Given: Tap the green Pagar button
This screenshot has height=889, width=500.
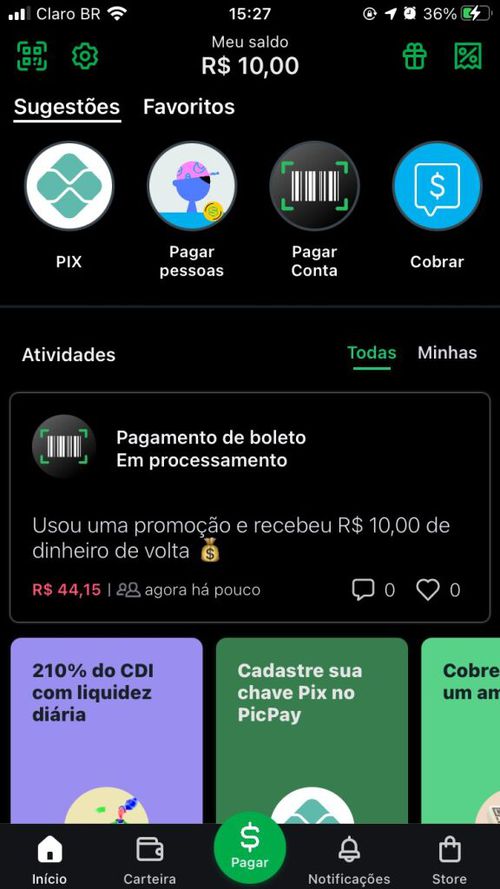Looking at the screenshot, I should pos(250,848).
